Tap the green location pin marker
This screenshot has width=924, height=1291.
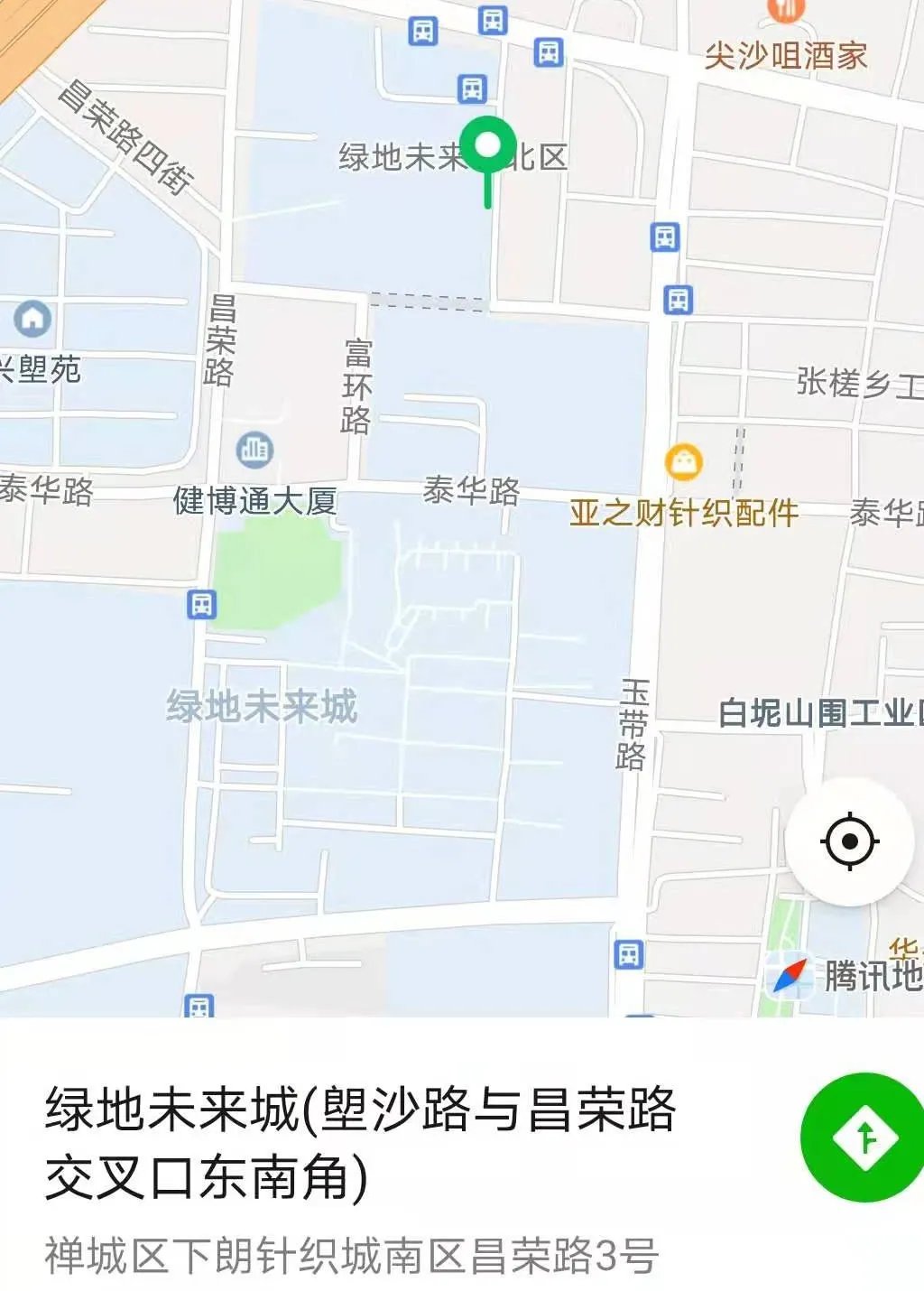pos(488,147)
